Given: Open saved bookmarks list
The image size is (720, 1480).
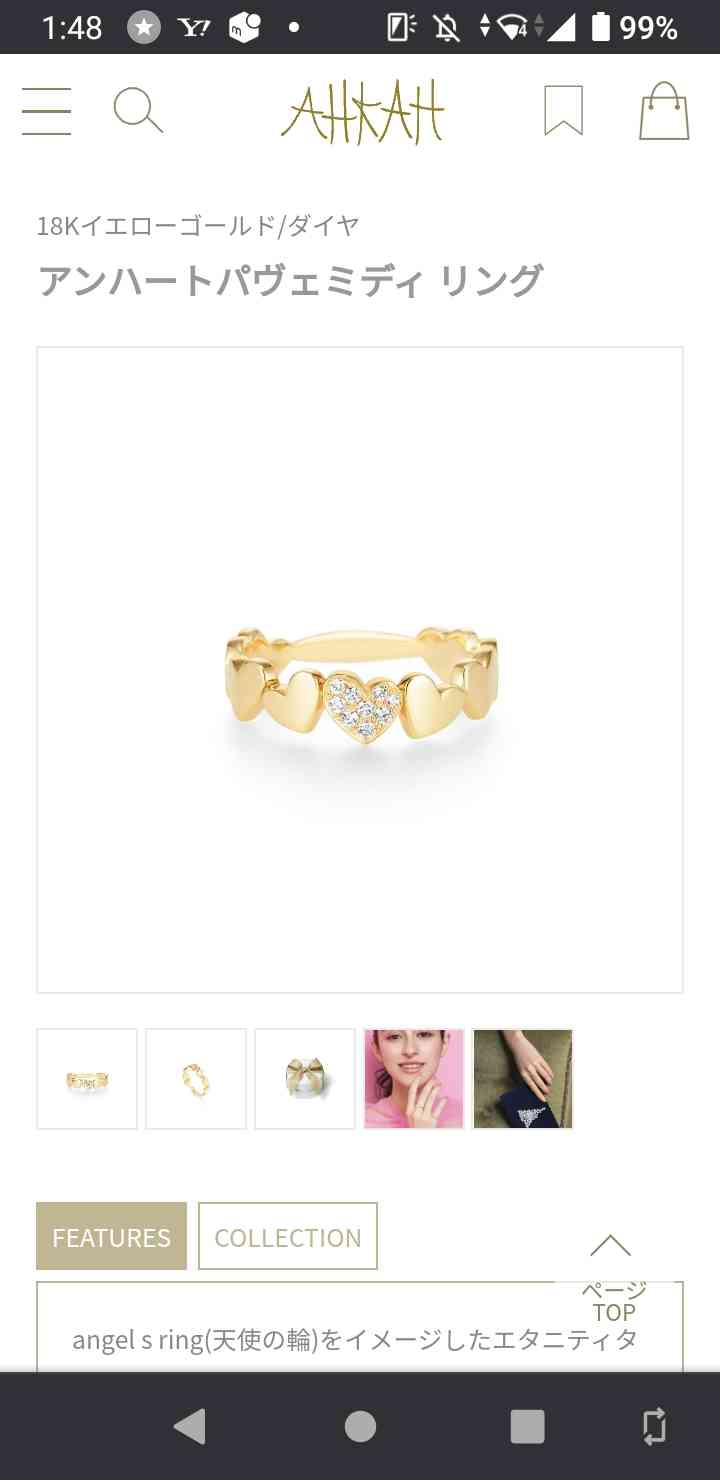Looking at the screenshot, I should point(563,110).
